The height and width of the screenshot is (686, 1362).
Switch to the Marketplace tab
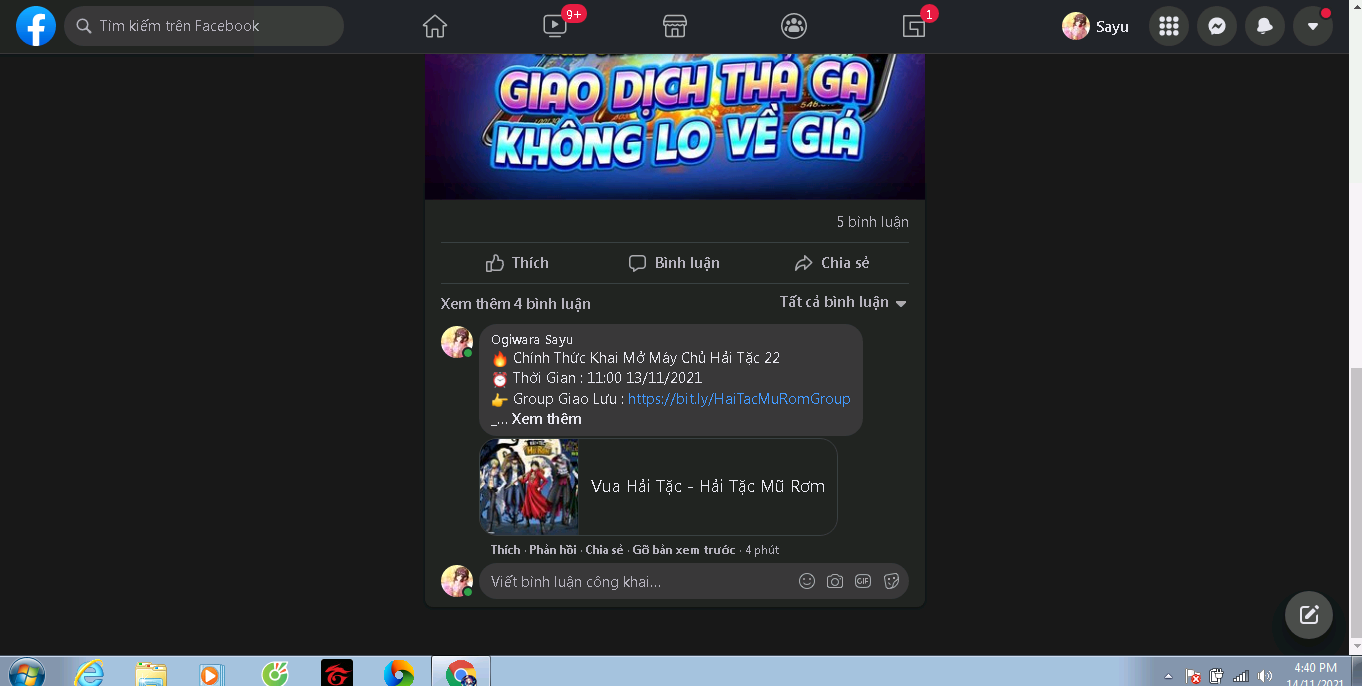click(x=675, y=26)
